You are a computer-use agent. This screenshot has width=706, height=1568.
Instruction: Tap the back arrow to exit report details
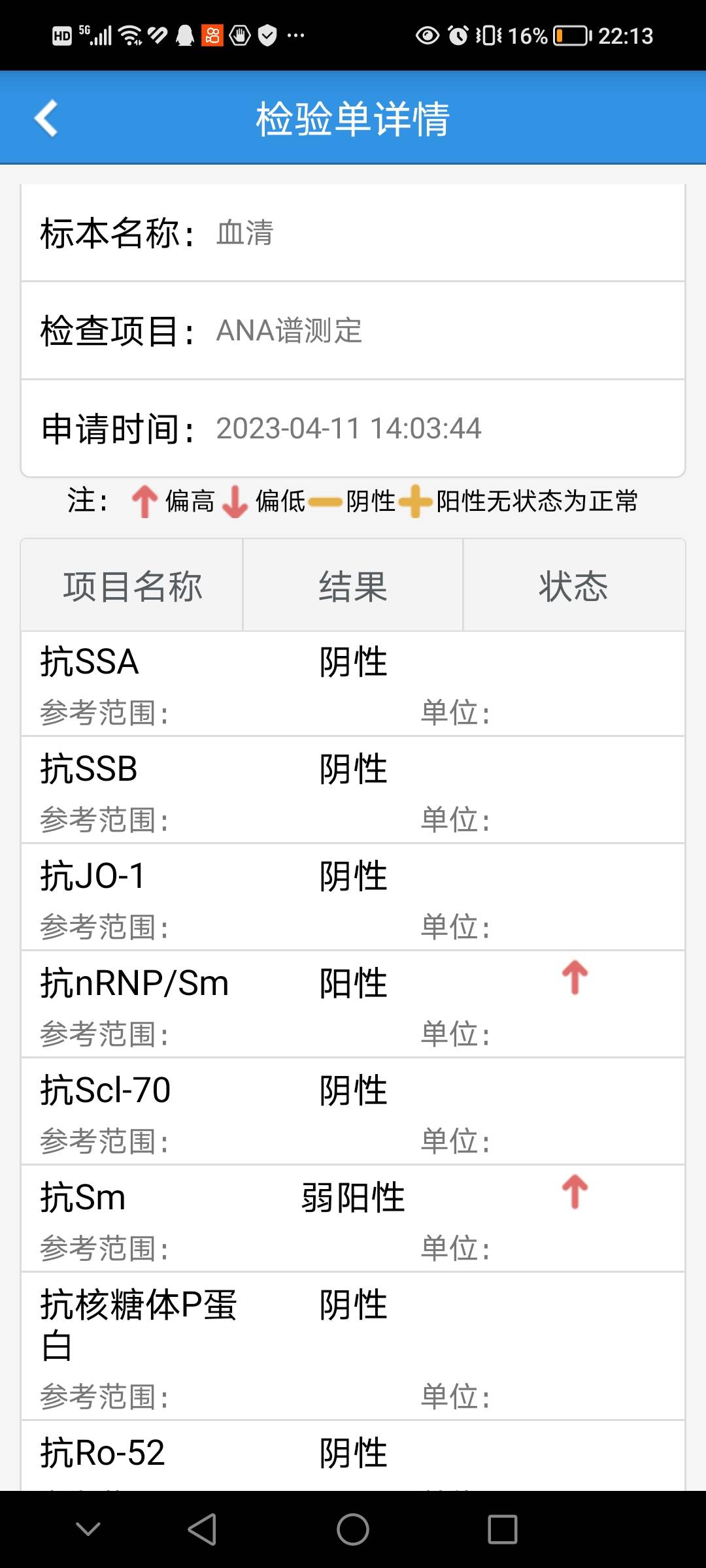46,120
